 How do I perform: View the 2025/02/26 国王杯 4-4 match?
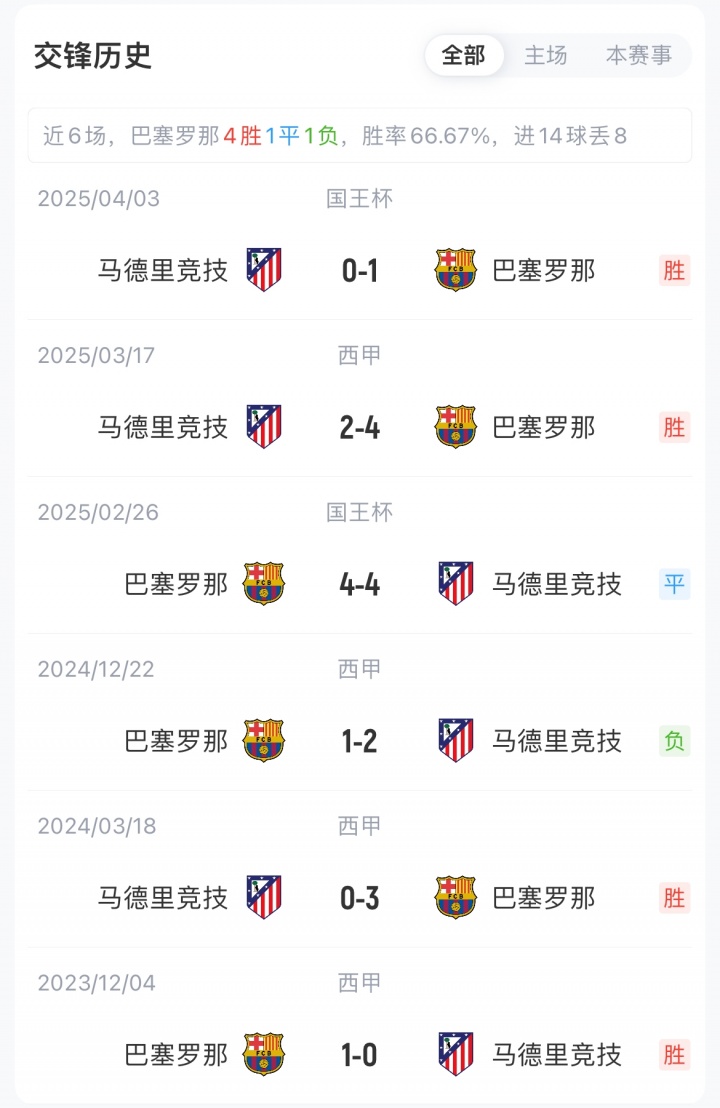tap(360, 584)
